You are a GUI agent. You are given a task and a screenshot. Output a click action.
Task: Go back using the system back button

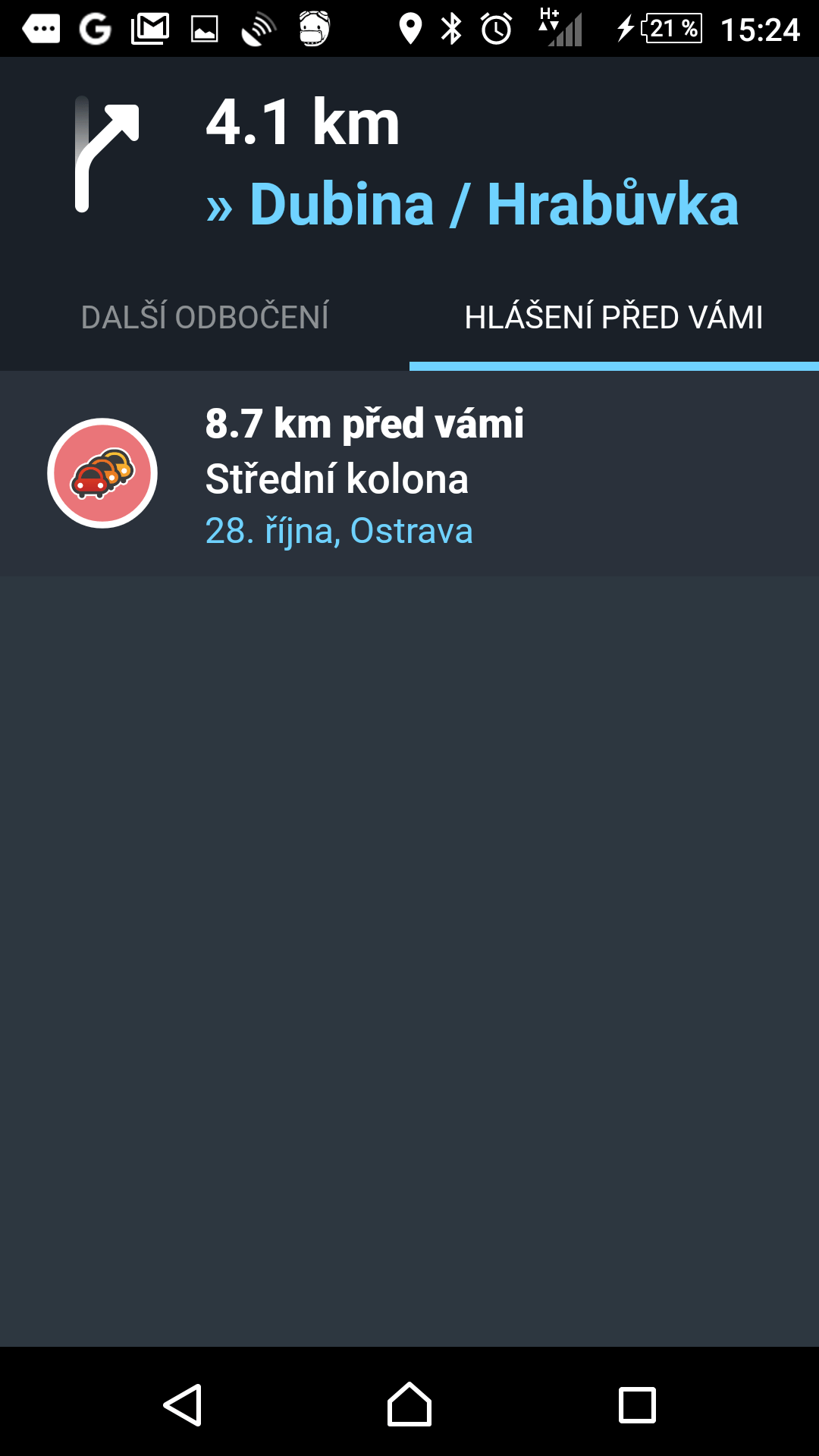(182, 1404)
